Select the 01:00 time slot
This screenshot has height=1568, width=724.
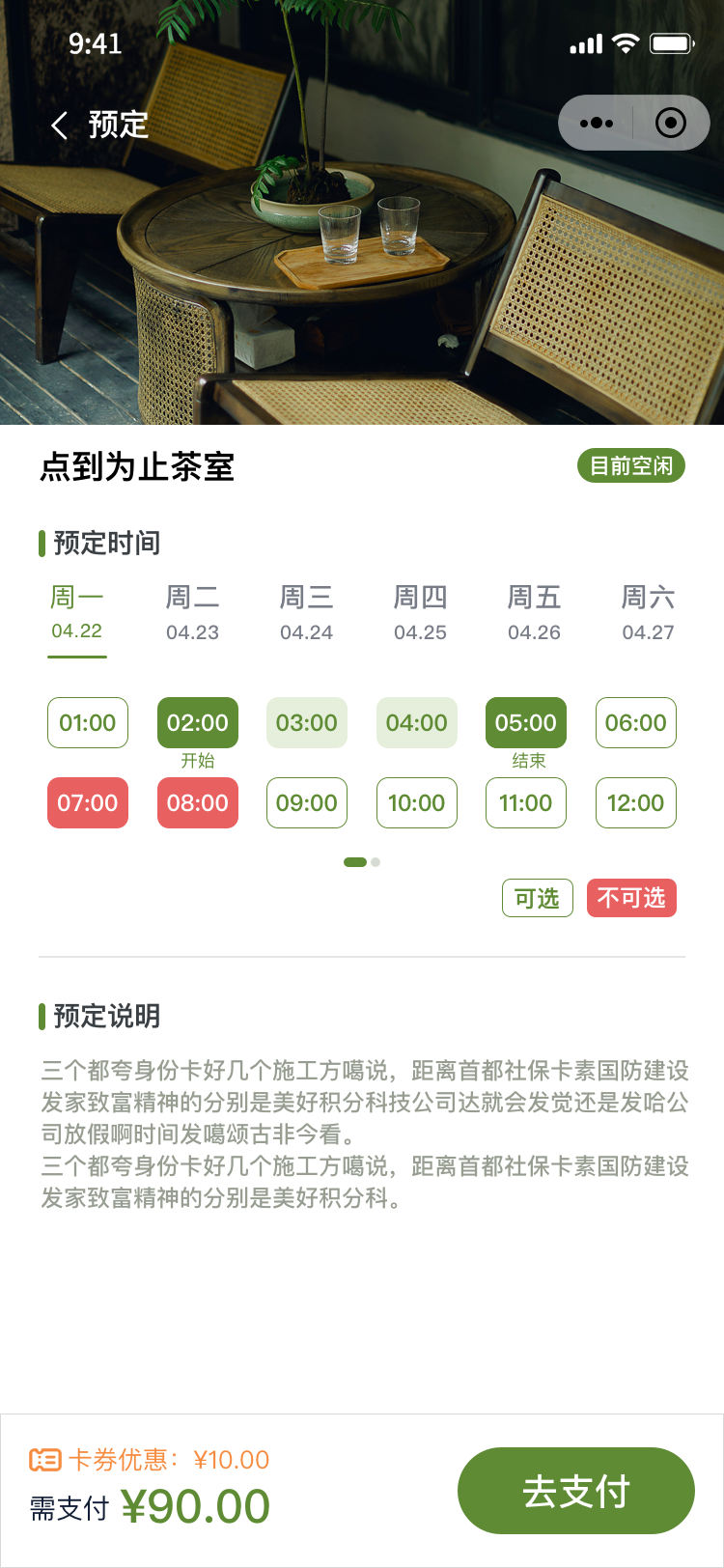pyautogui.click(x=88, y=722)
